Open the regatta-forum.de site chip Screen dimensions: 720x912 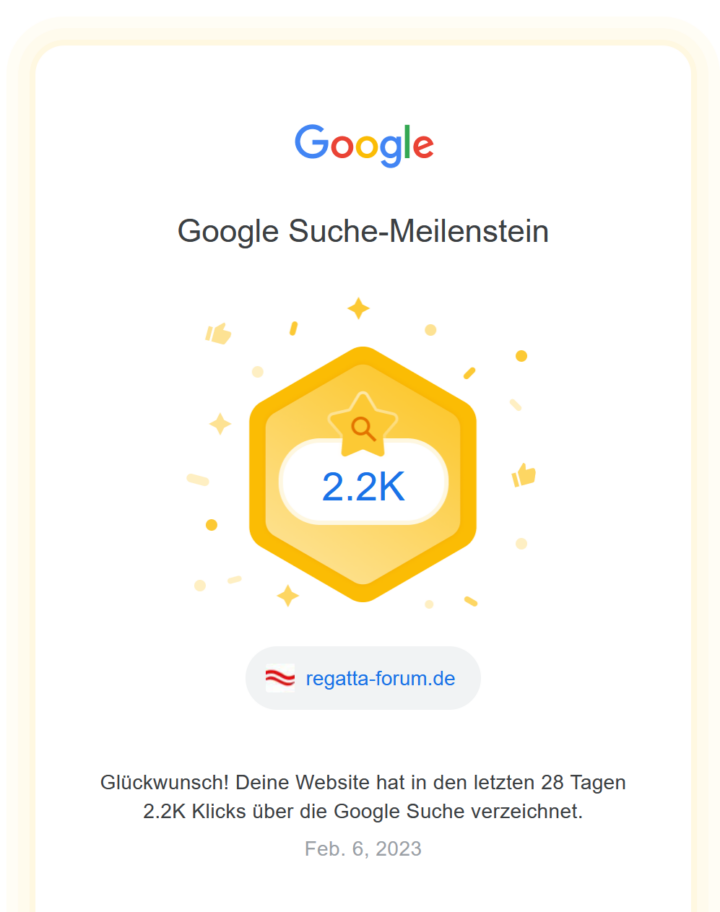[x=363, y=679]
